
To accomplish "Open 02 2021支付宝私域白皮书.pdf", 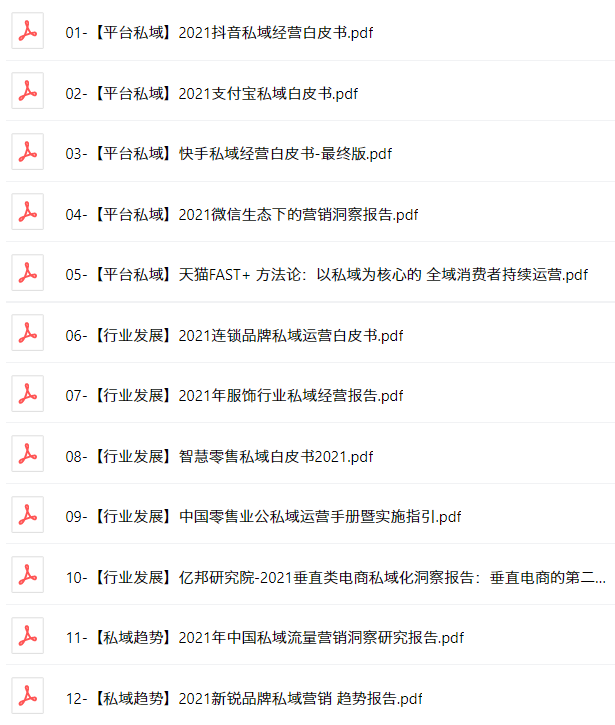I will [x=212, y=93].
